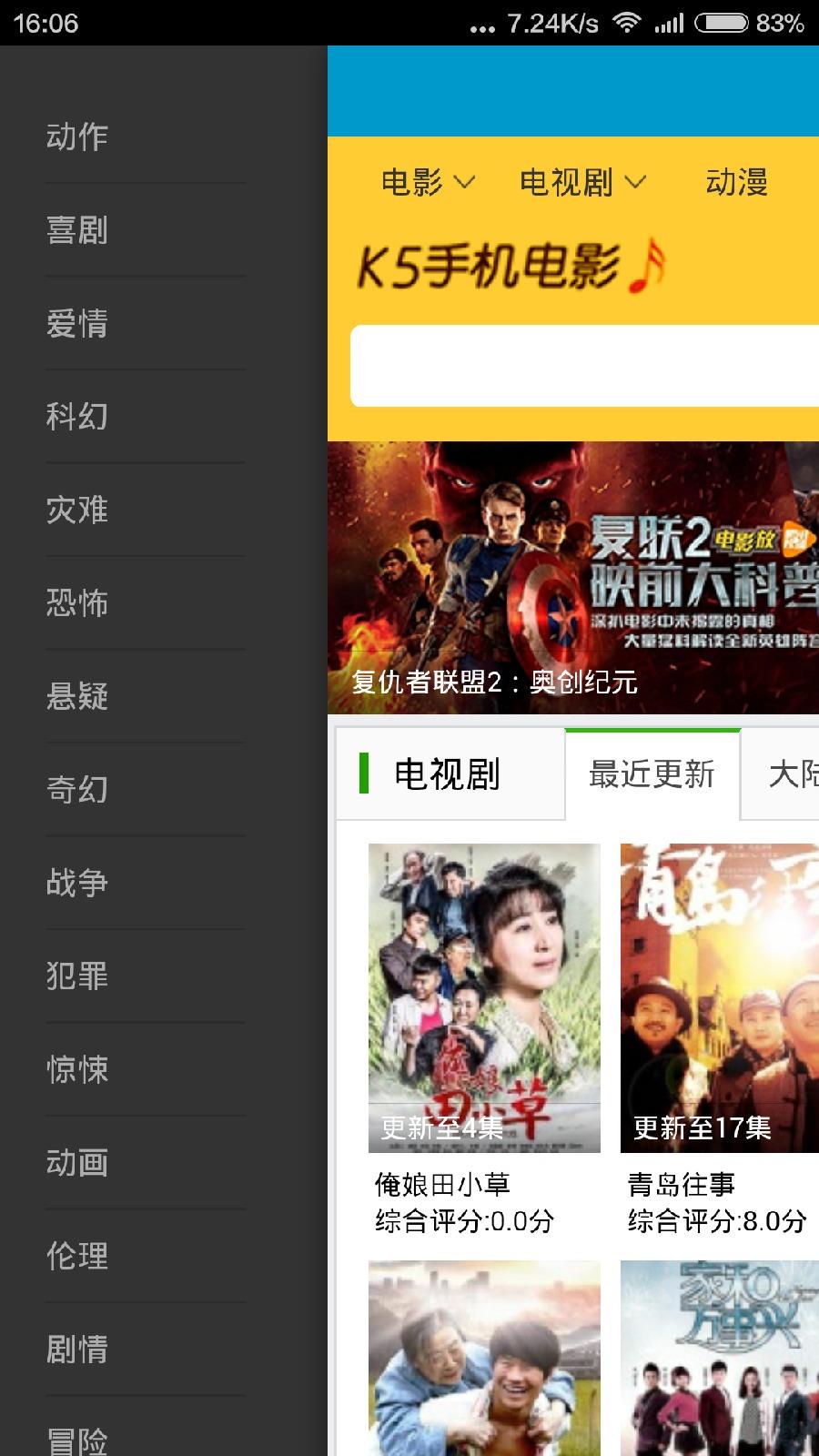This screenshot has height=1456, width=819.
Task: Expand the 电视剧 dropdown menu
Action: coord(582,183)
